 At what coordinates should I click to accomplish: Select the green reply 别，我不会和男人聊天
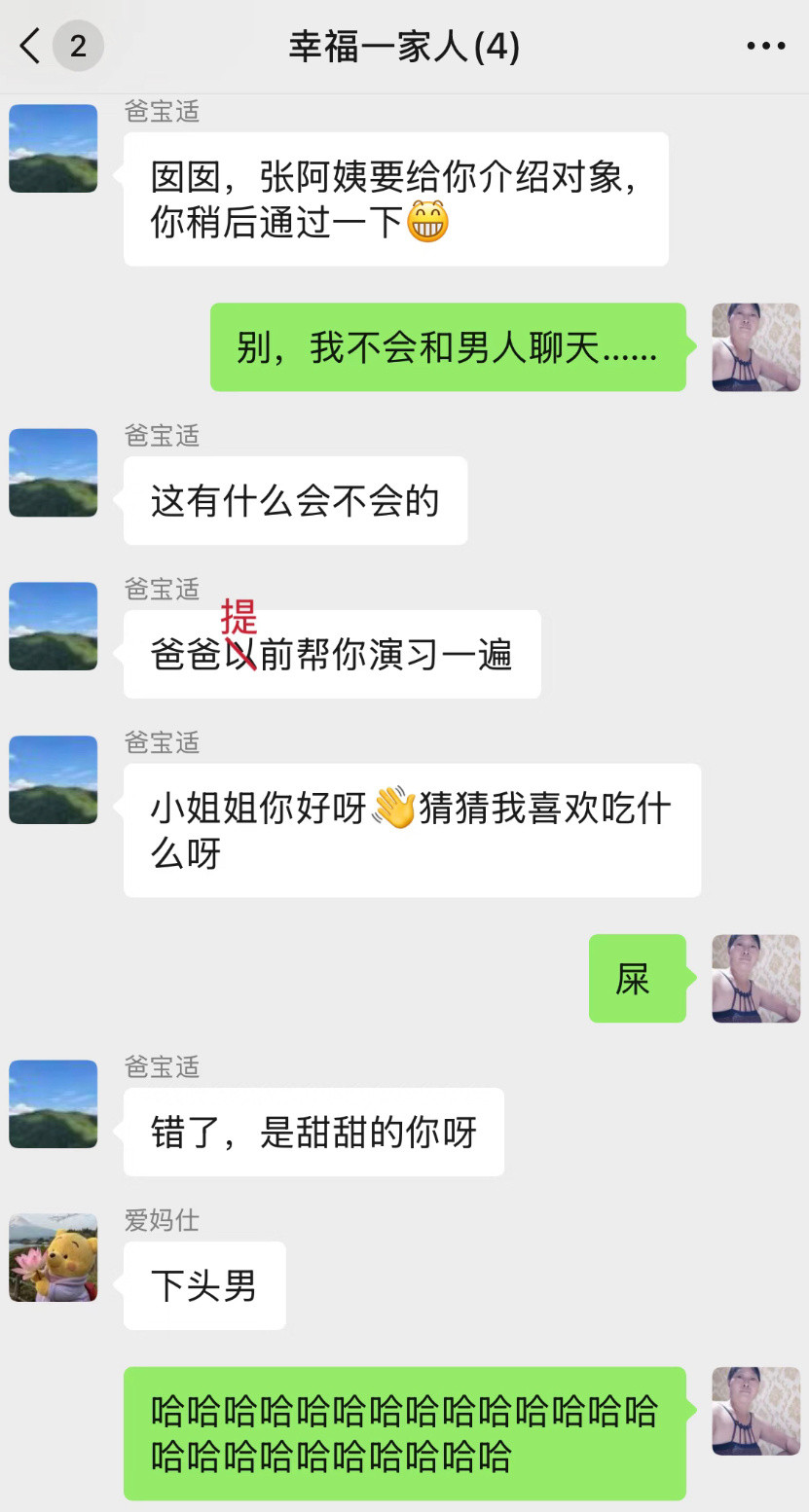click(447, 347)
